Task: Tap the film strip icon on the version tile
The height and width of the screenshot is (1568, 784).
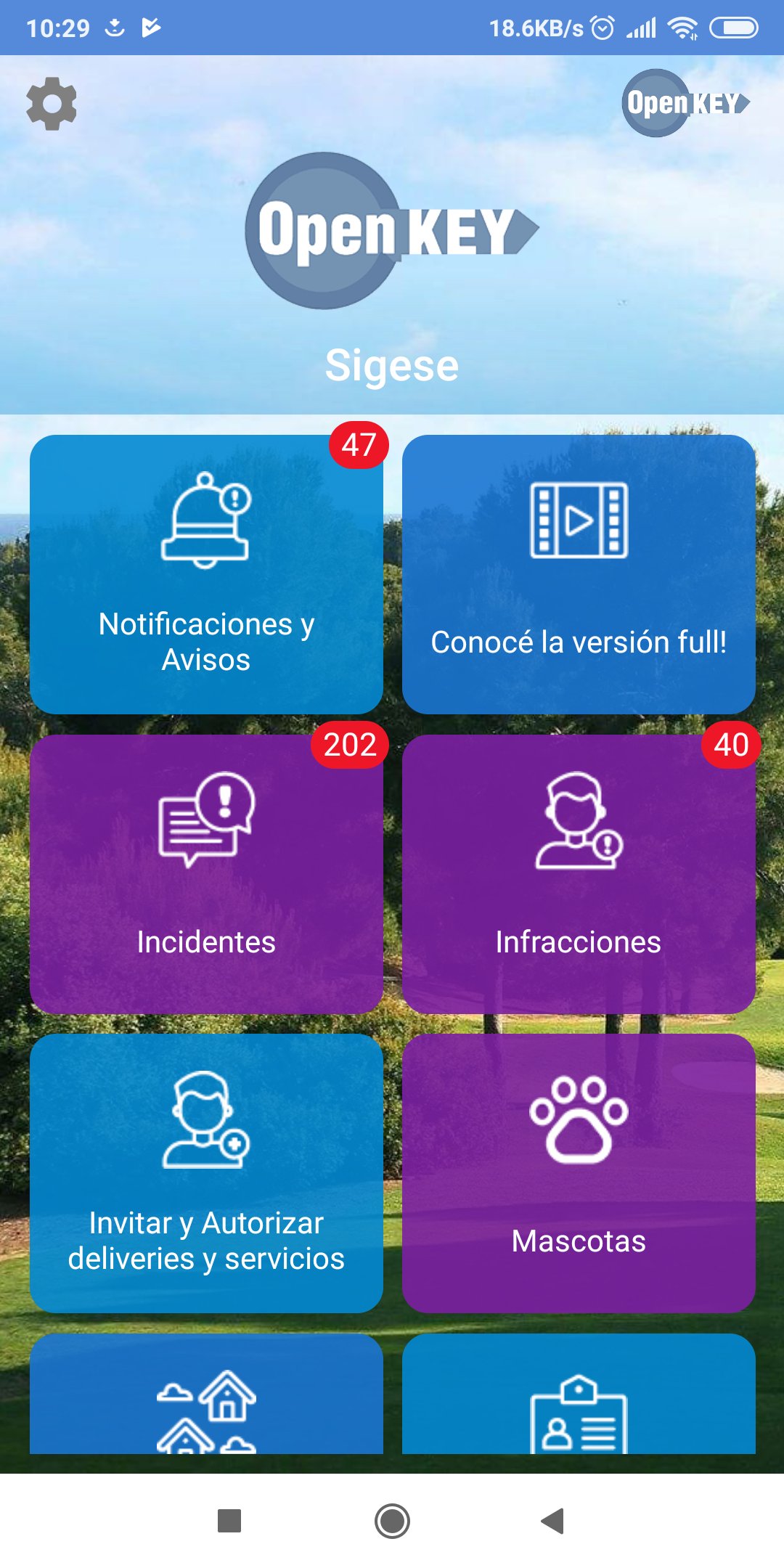Action: point(577,520)
